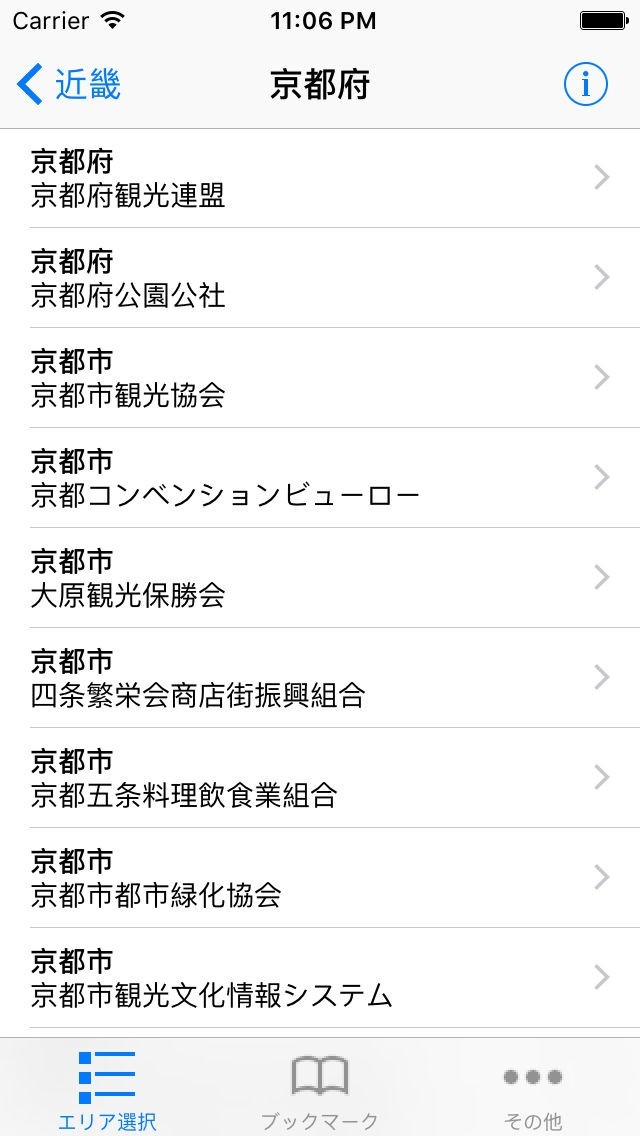Open the その他 tab
The width and height of the screenshot is (640, 1136).
click(x=533, y=1089)
